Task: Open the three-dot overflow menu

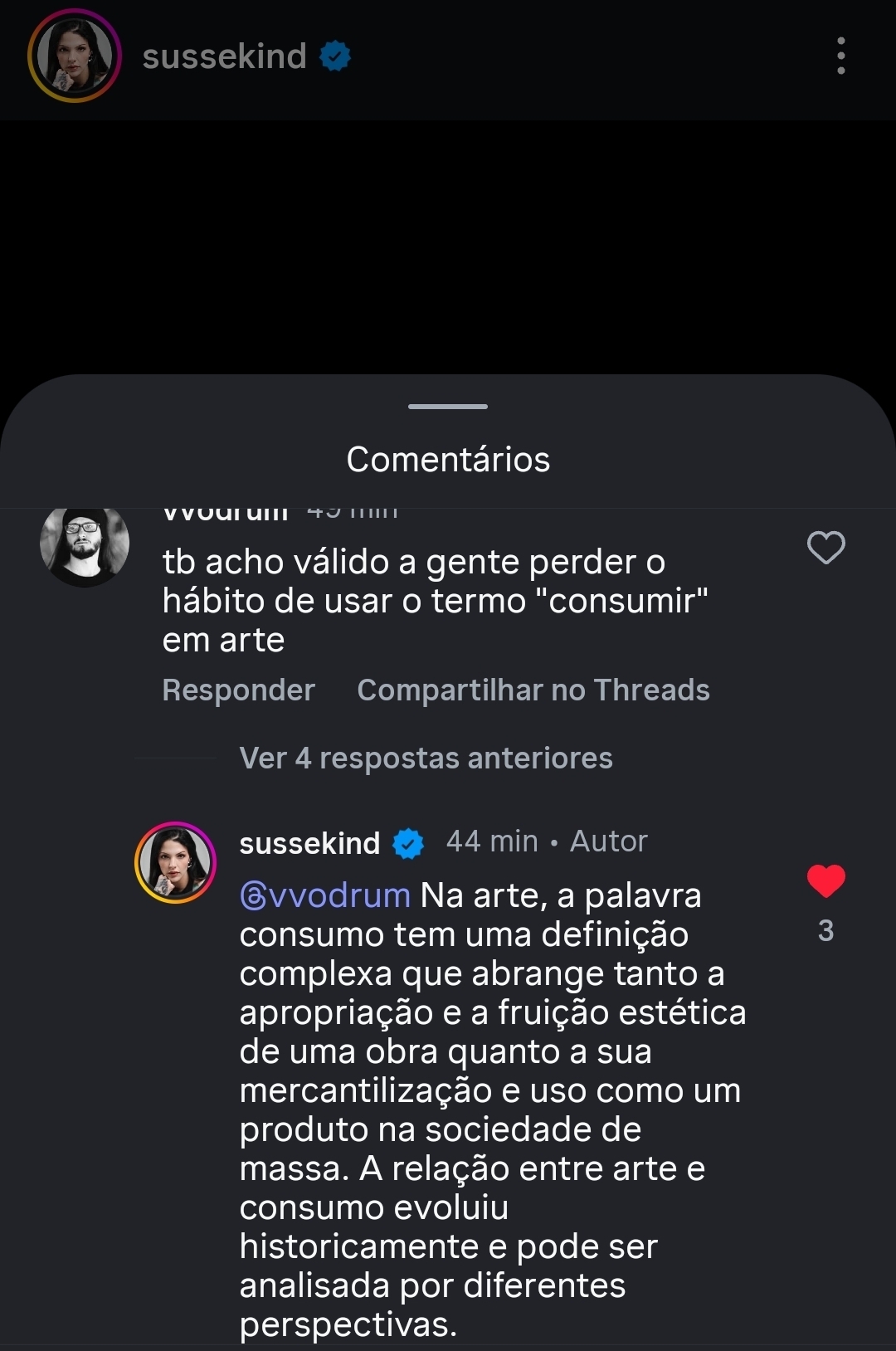Action: tap(841, 56)
